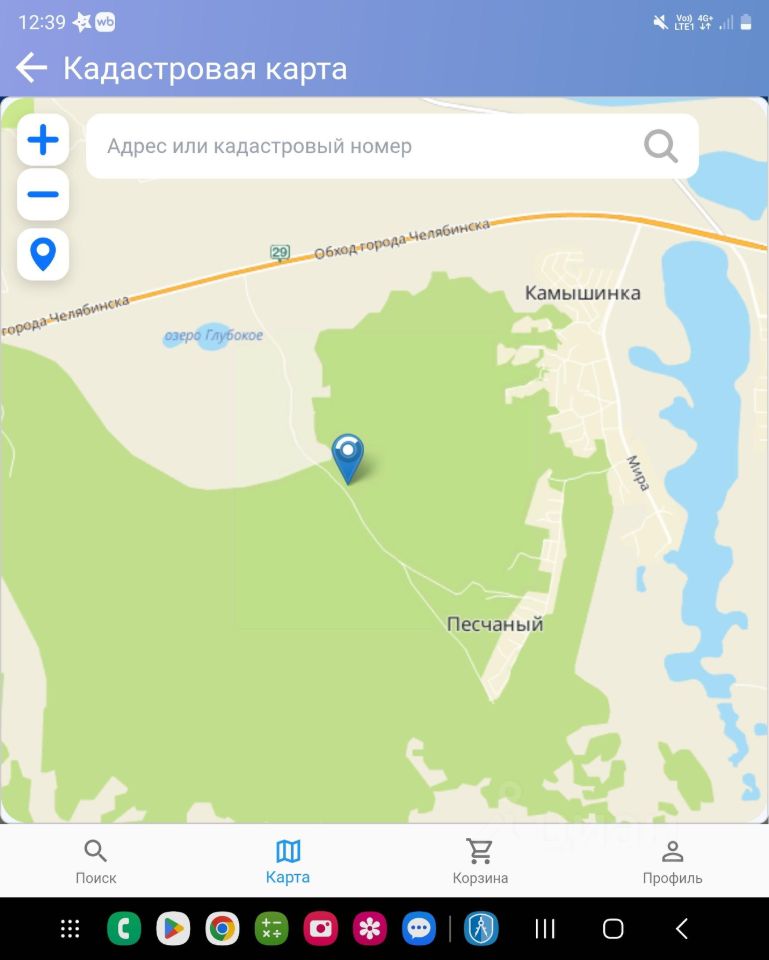Screen dimensions: 769x960
Task: Open the Корзина tab
Action: (x=480, y=861)
